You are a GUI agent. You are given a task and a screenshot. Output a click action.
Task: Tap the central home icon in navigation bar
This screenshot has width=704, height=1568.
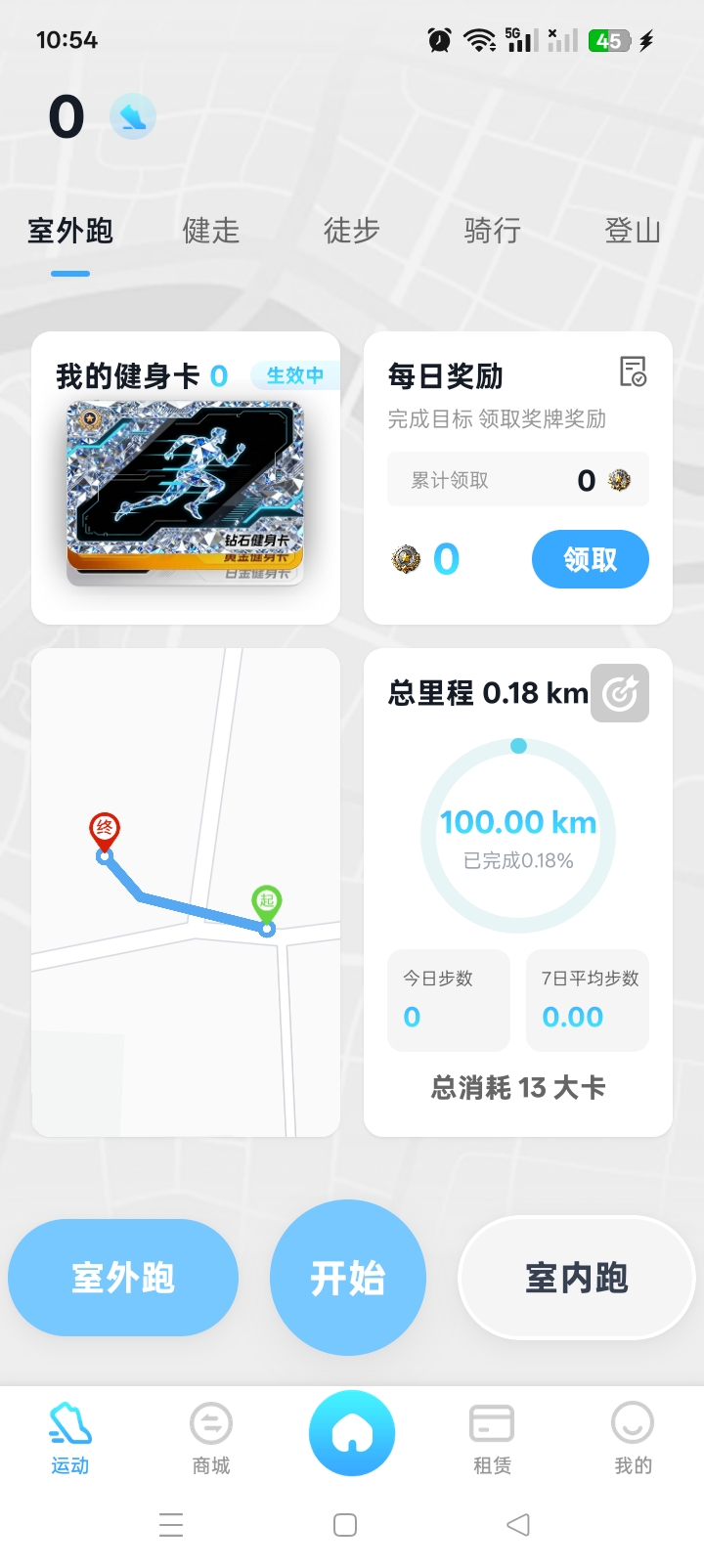[351, 1432]
